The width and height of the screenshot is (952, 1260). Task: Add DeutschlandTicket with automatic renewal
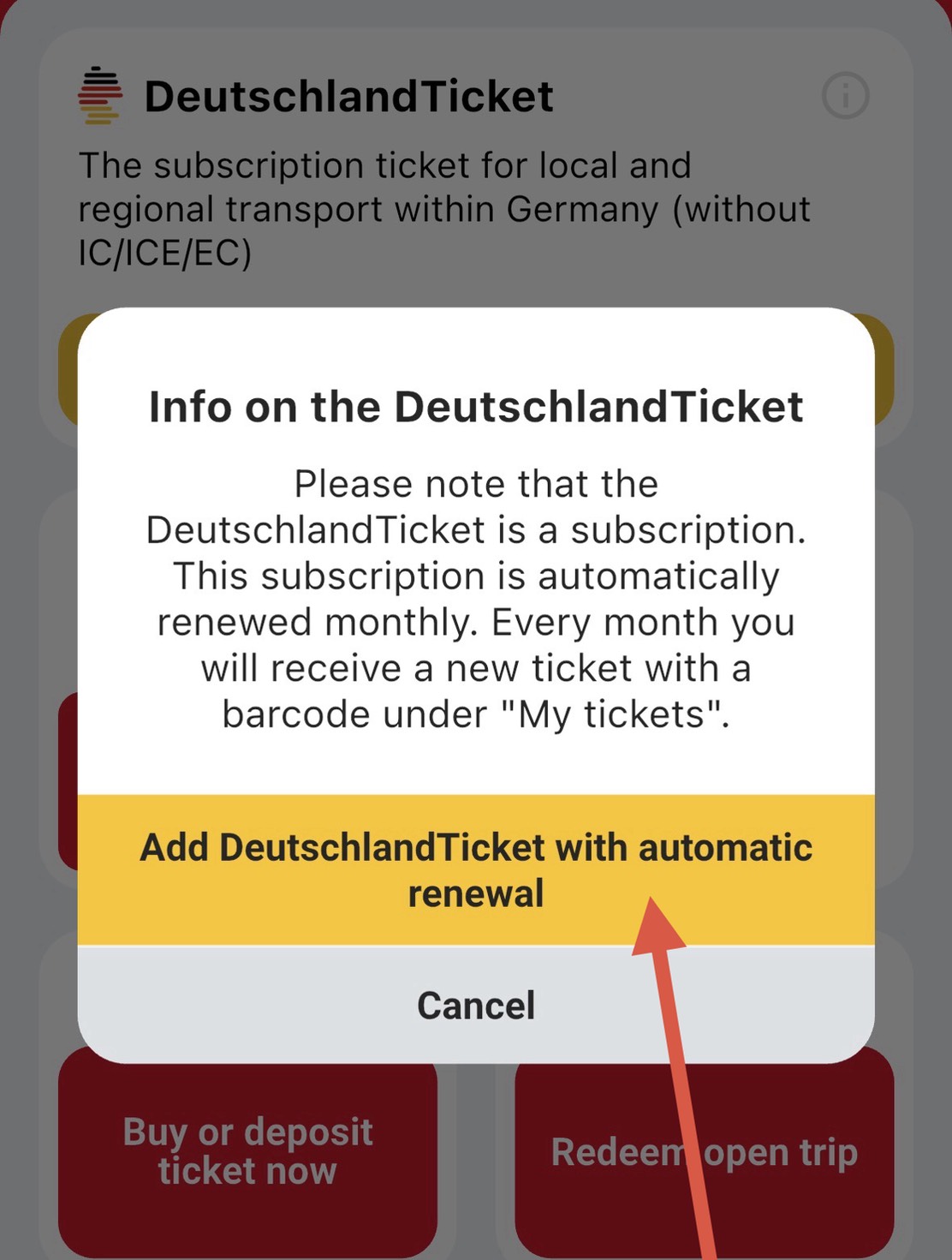point(475,869)
